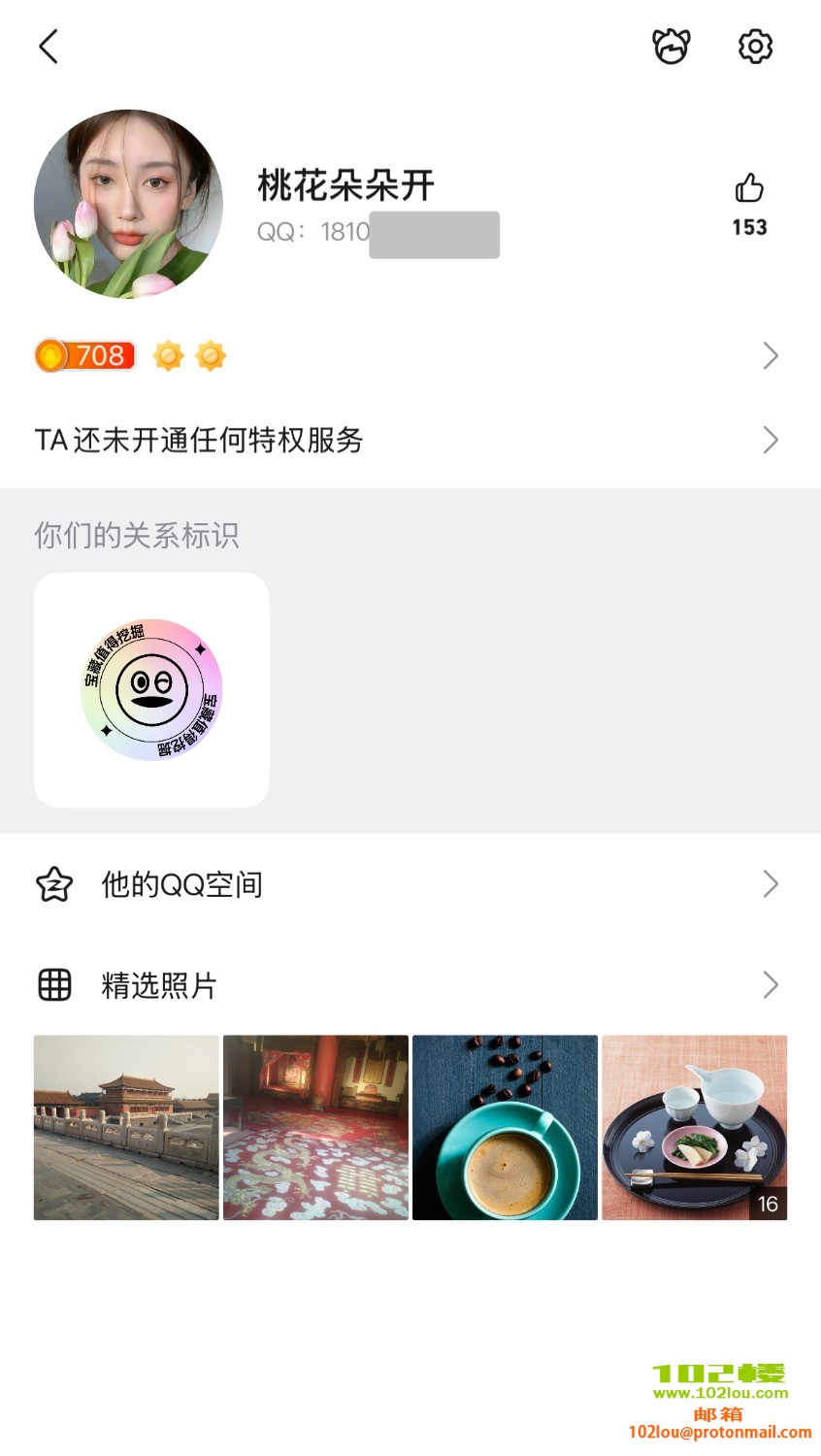Go back using the top-left arrow

[49, 47]
